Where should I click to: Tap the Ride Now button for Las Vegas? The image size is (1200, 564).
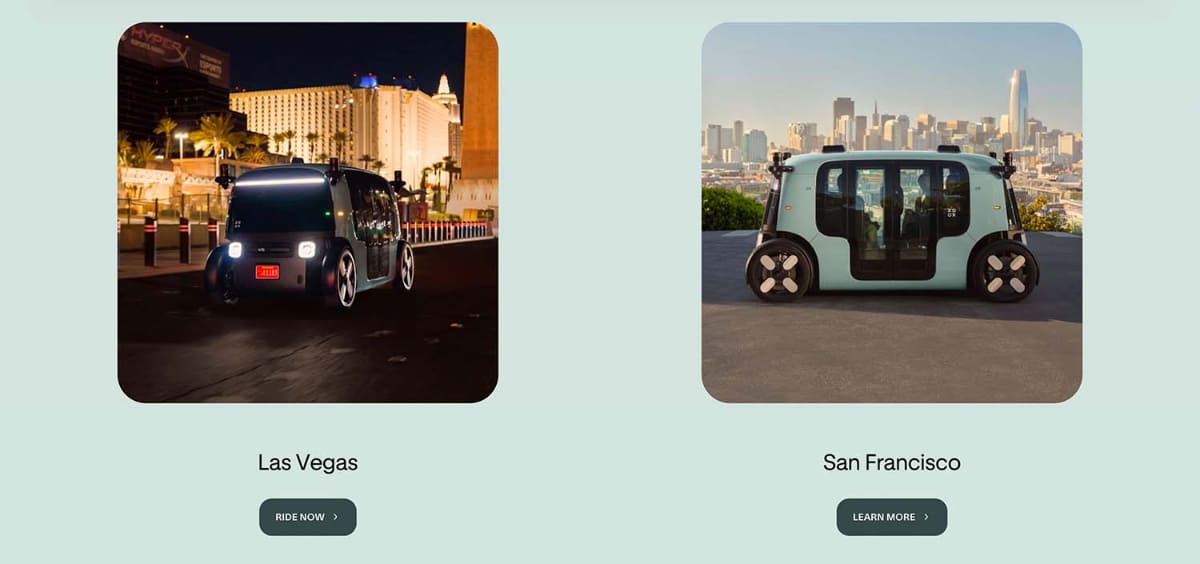[307, 517]
